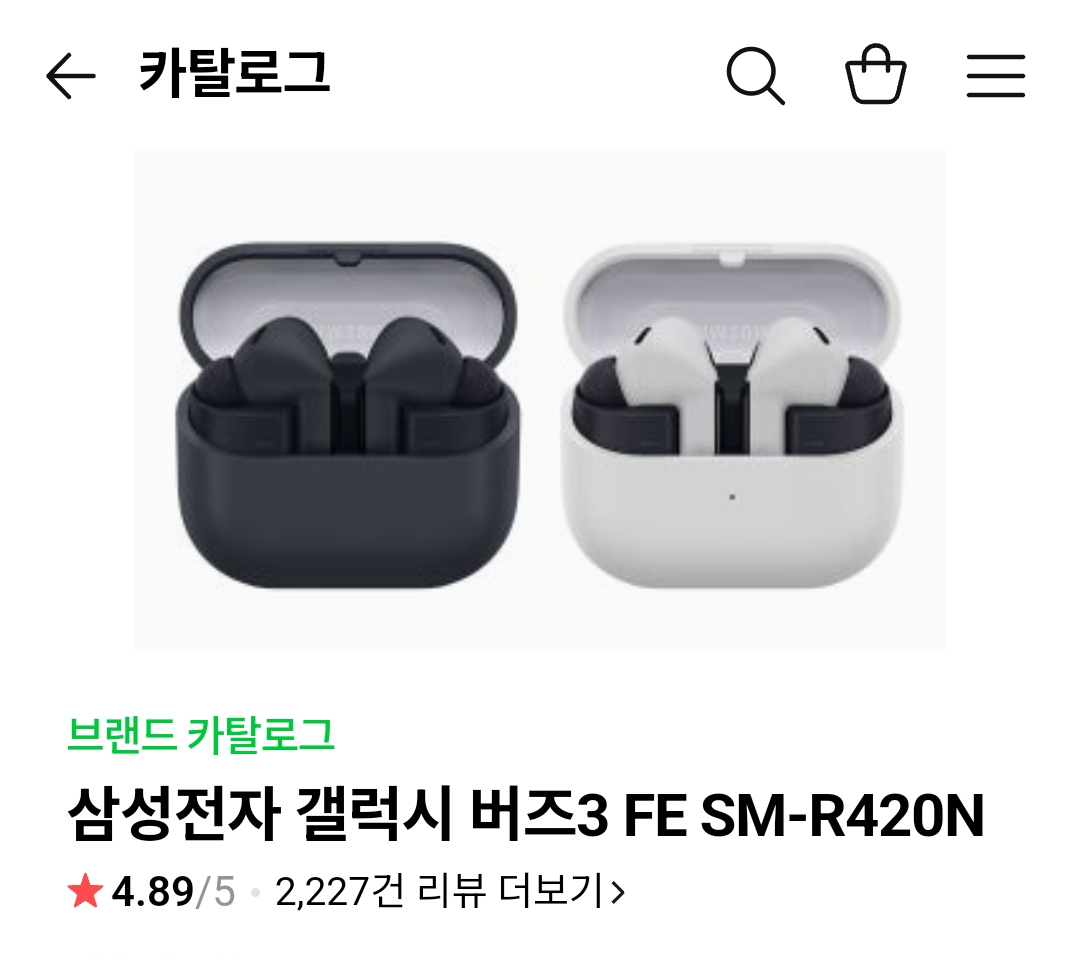
Task: Open the search magnifier
Action: pyautogui.click(x=755, y=76)
